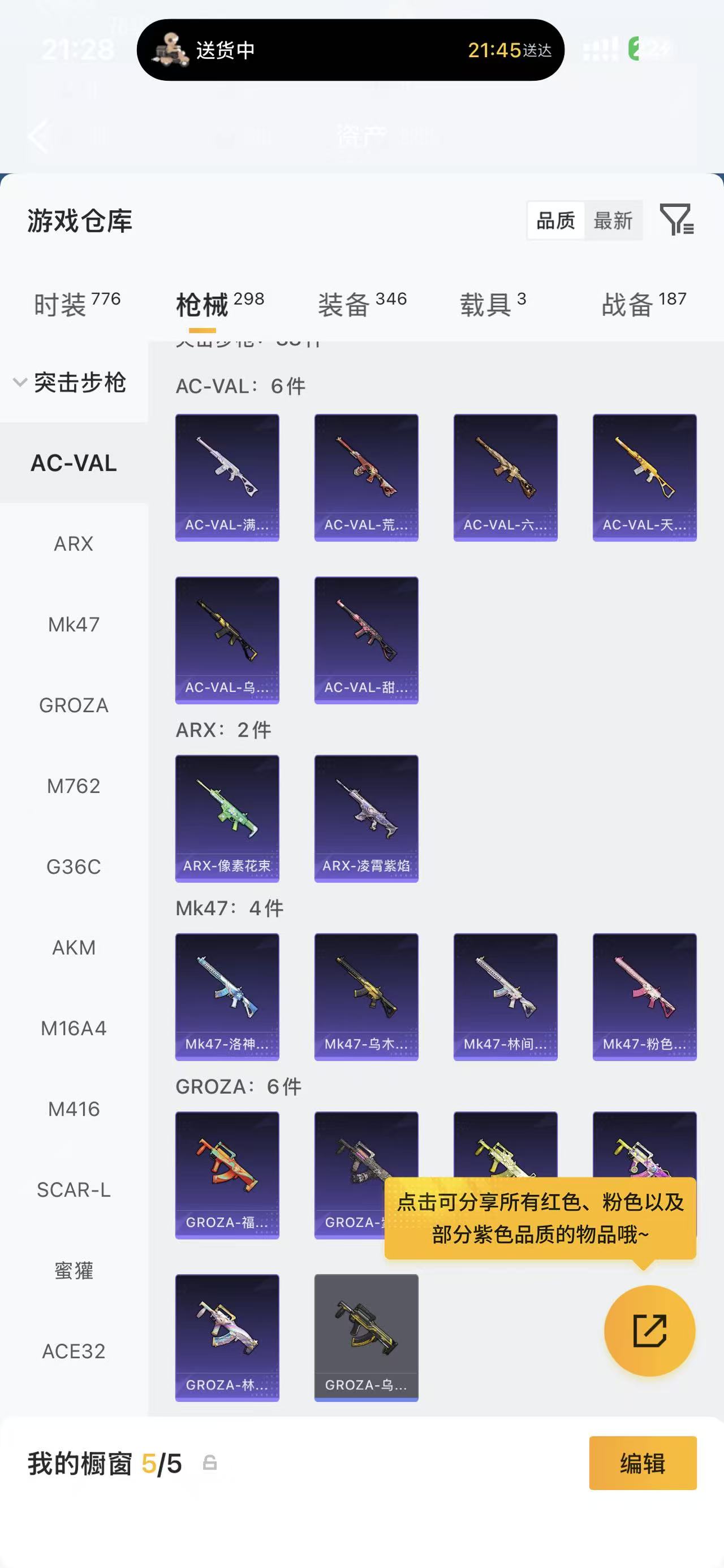Open the 装备 tab
This screenshot has height=1568, width=724.
(x=361, y=303)
